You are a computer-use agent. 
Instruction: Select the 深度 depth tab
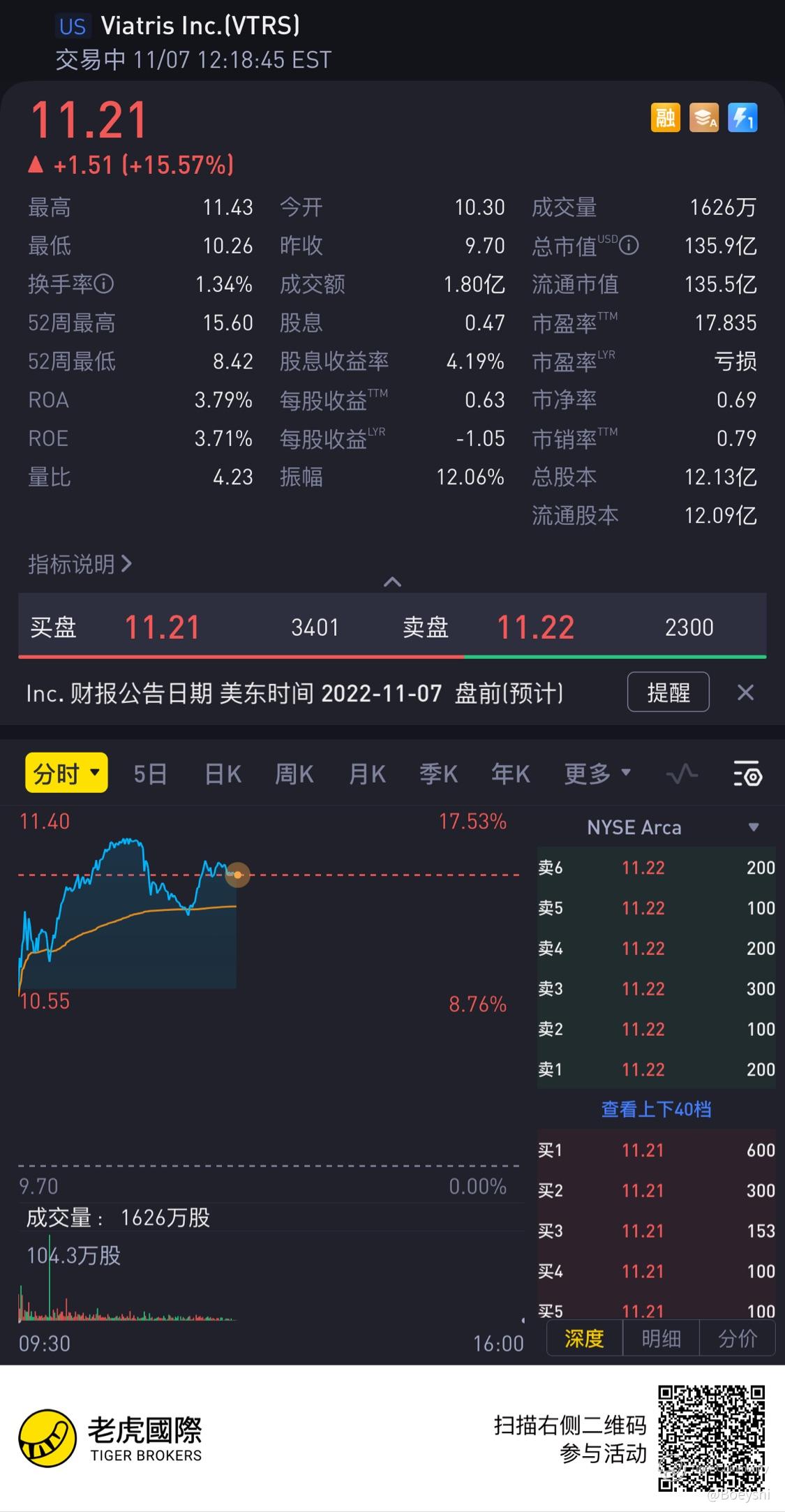(584, 1338)
